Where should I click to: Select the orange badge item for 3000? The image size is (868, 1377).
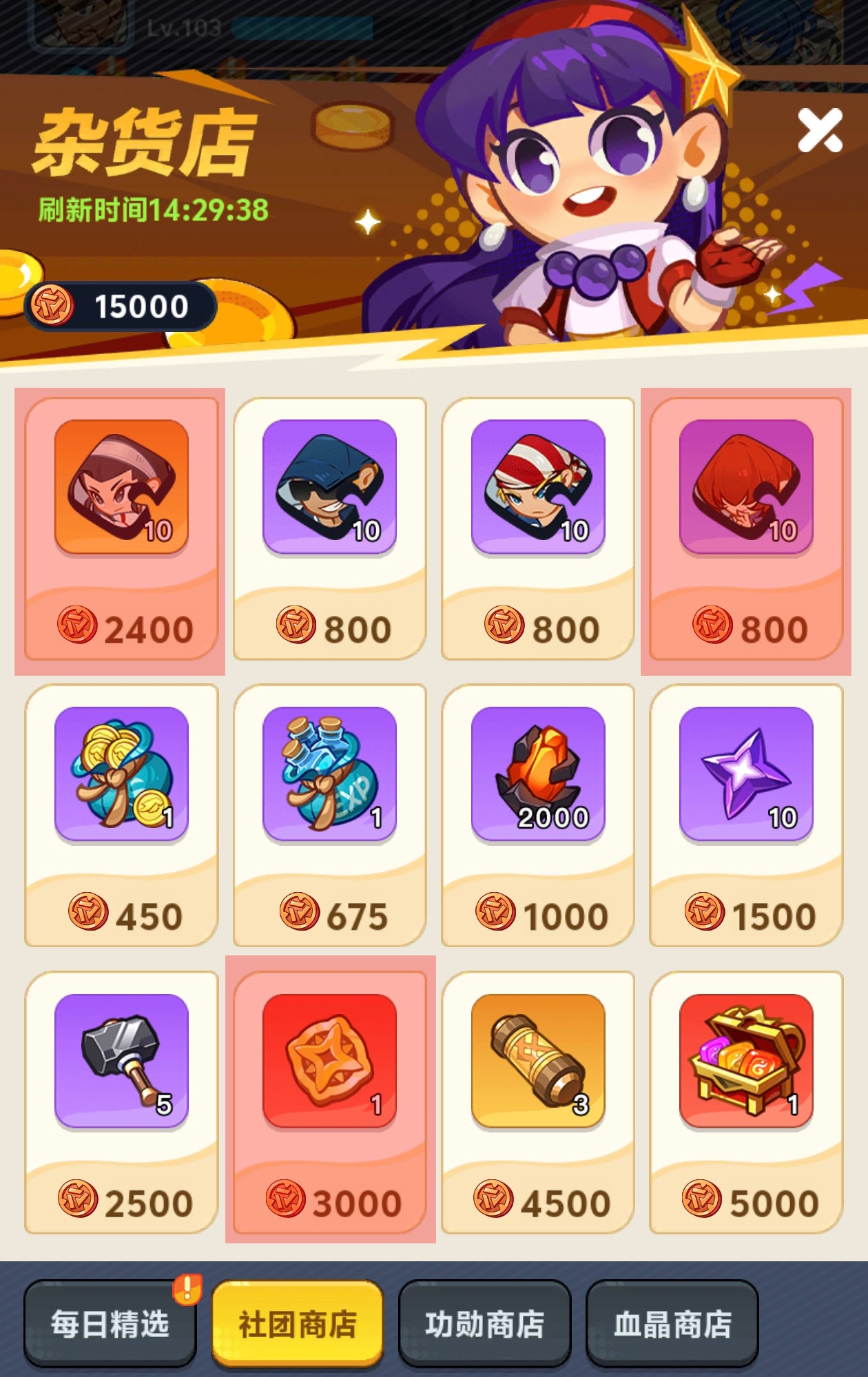point(329,1102)
